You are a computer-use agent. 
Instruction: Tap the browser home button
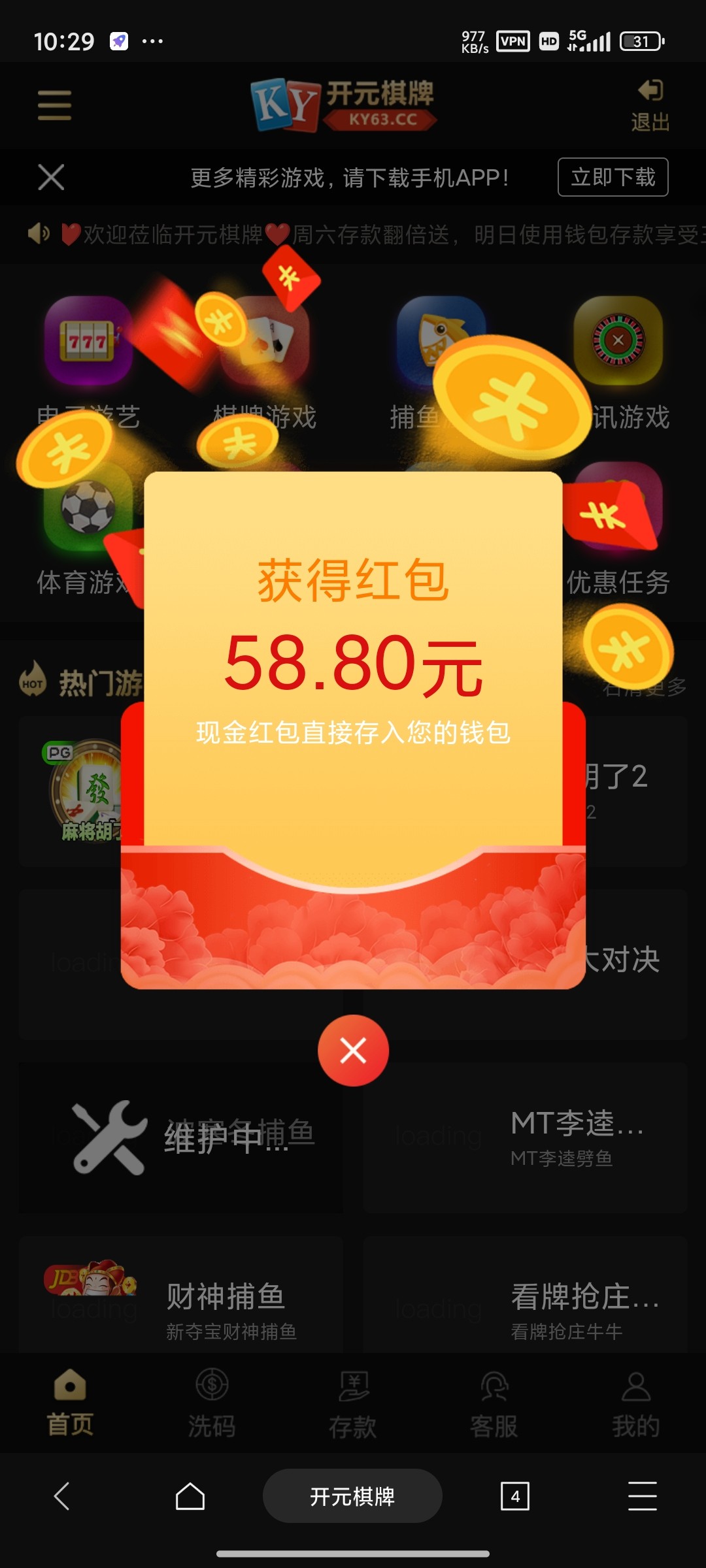190,1496
